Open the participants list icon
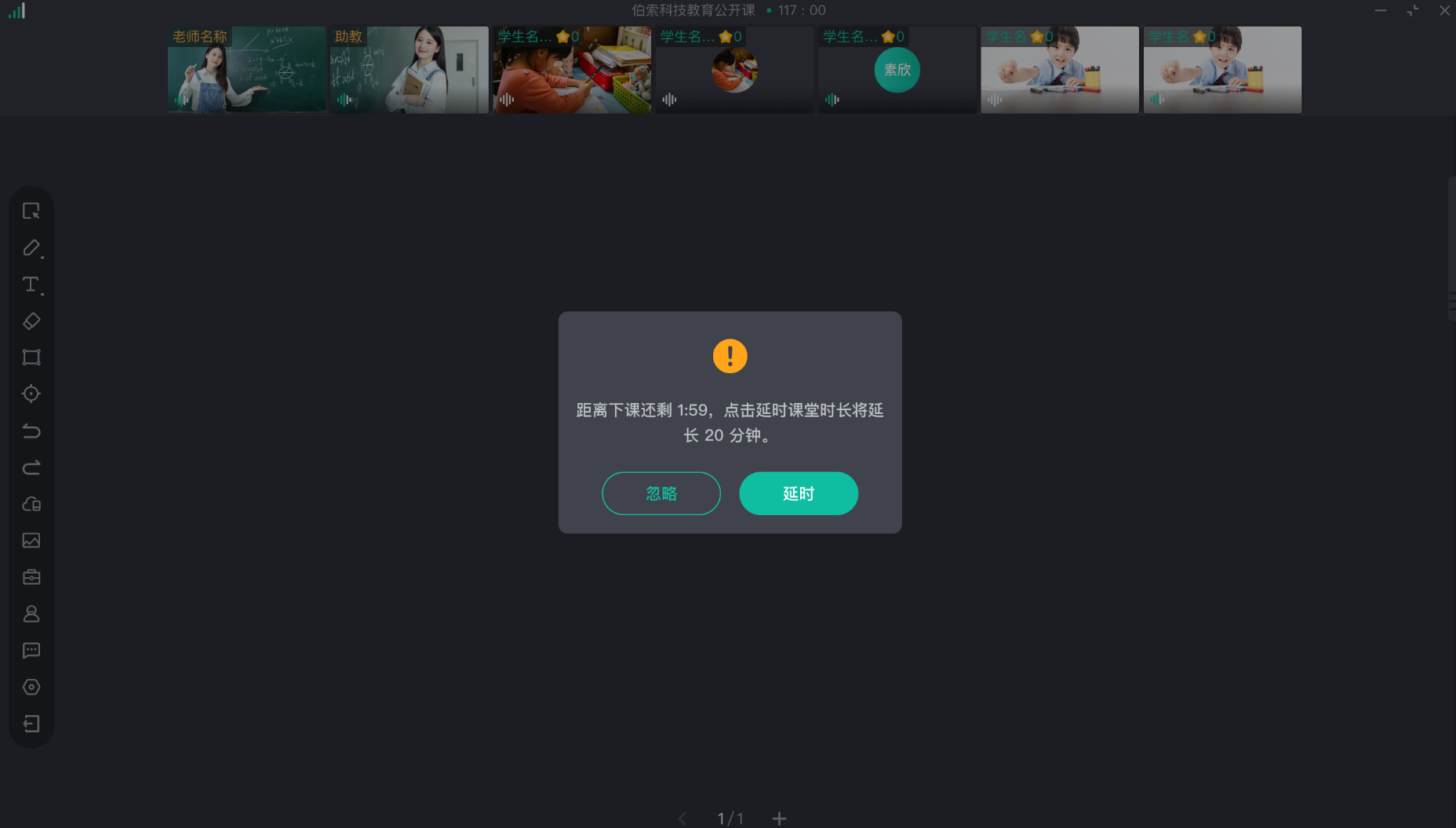Screen dimensions: 1456x828 coord(31,614)
